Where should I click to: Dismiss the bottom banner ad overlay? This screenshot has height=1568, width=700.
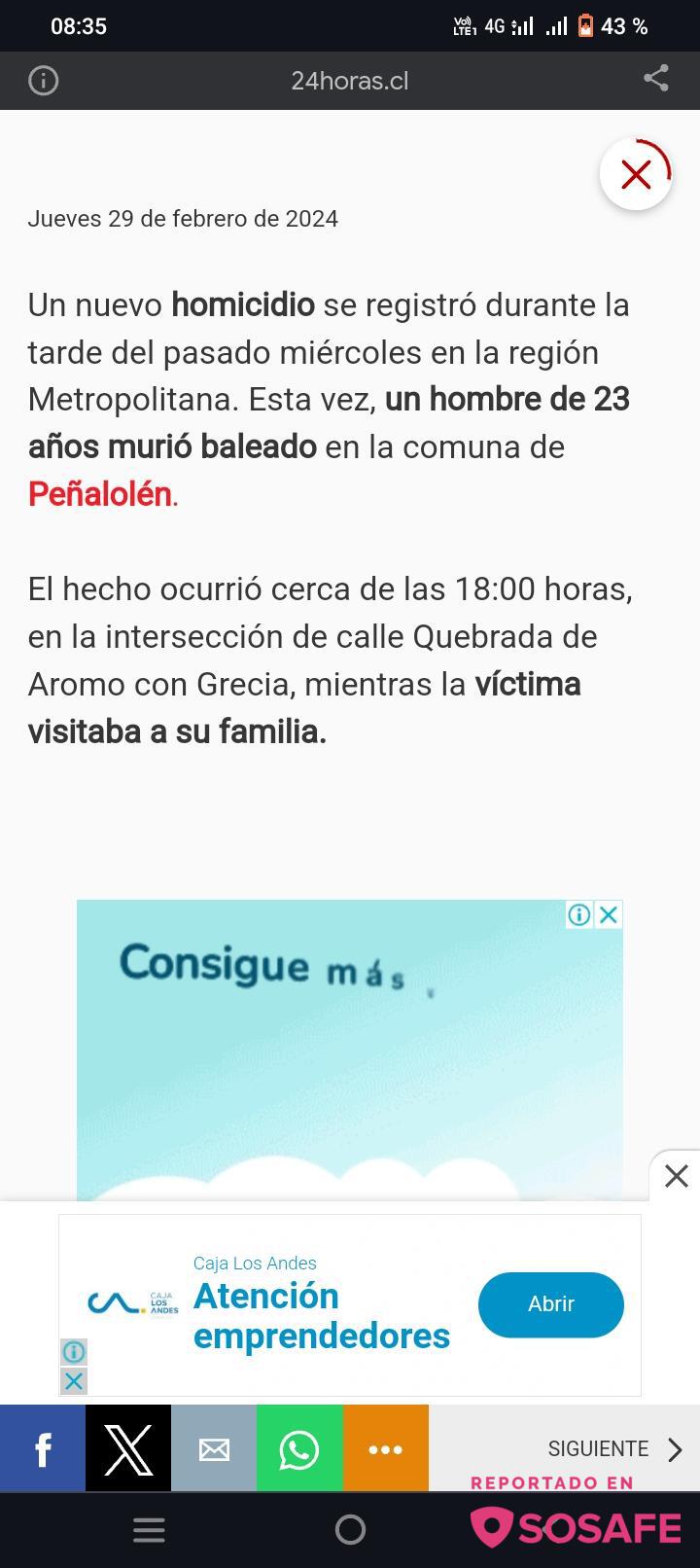tap(676, 1176)
